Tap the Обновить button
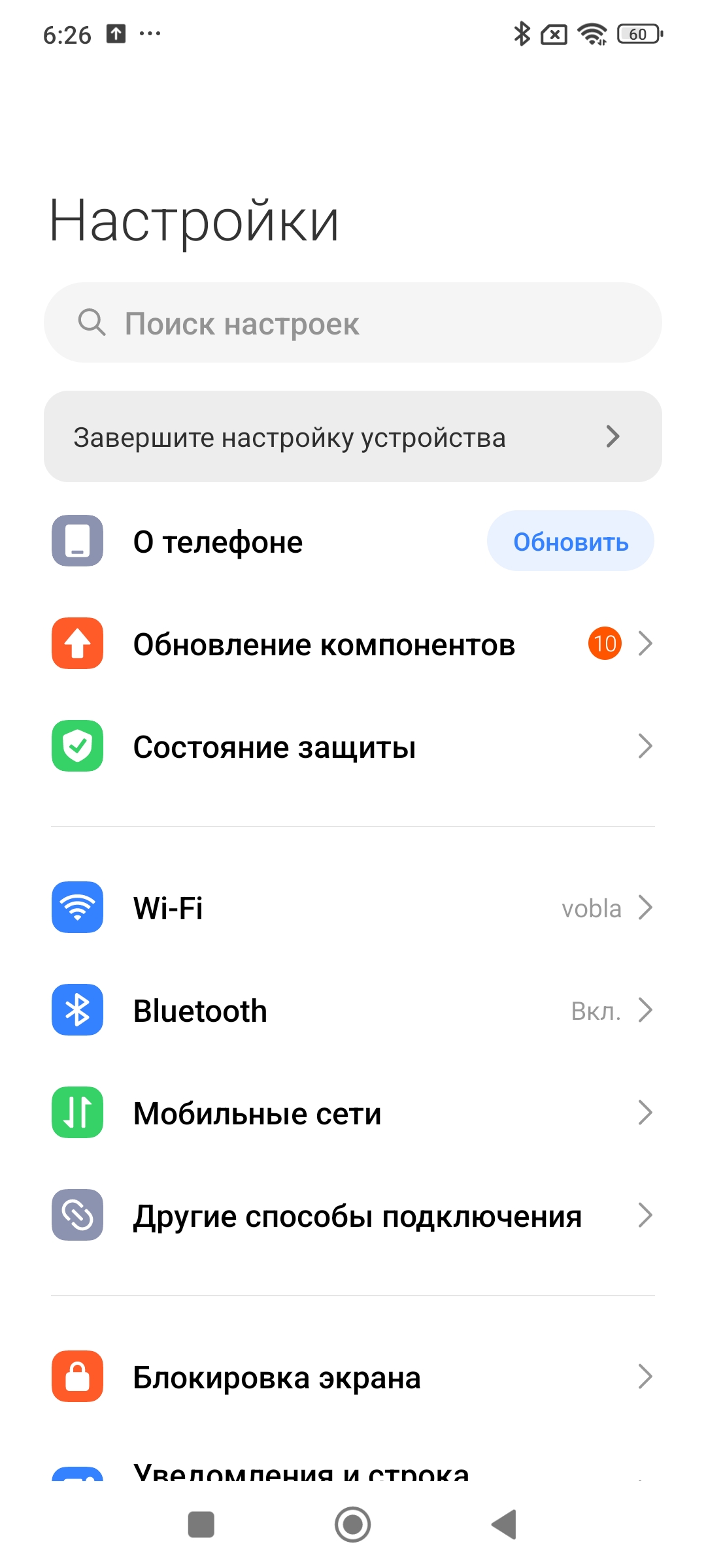This screenshot has height=1568, width=706. pos(570,542)
